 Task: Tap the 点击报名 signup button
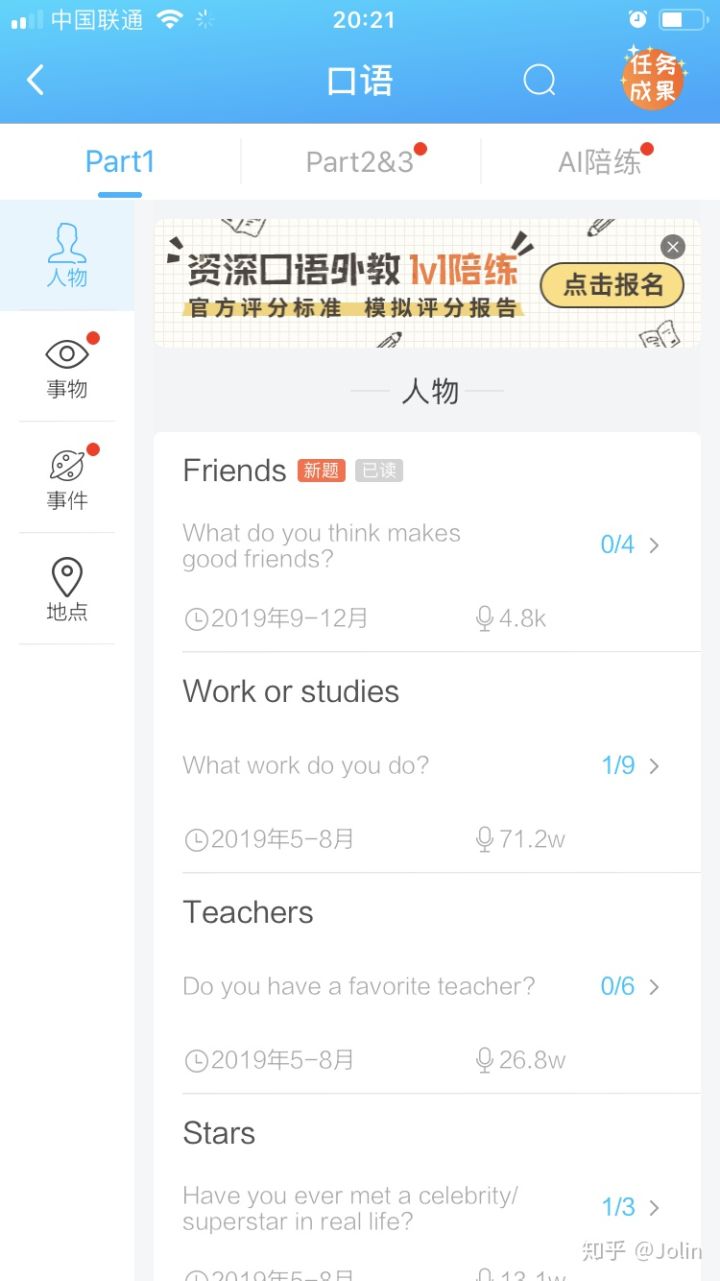click(x=611, y=284)
